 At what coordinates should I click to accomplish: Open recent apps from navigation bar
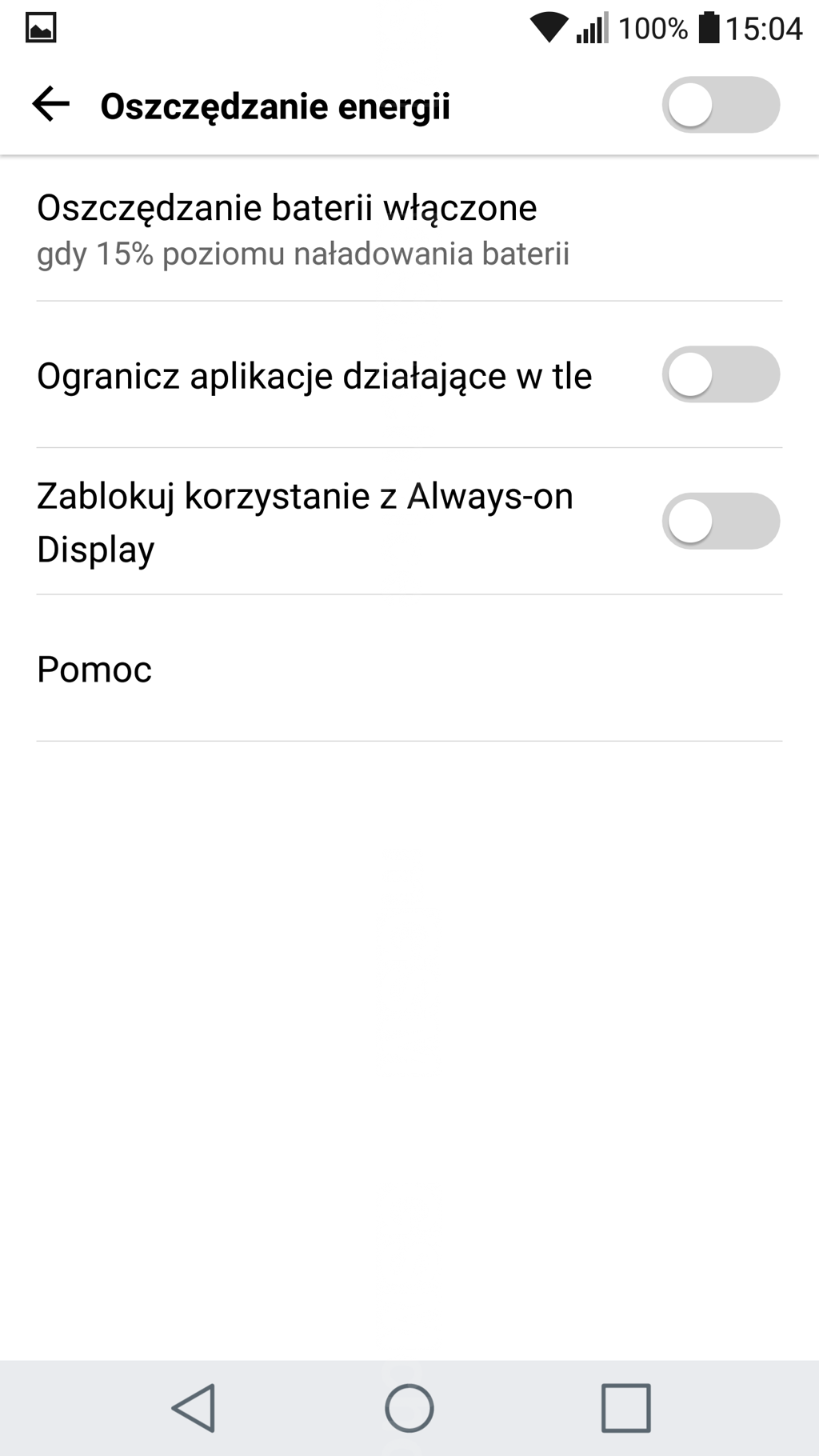[x=625, y=1408]
